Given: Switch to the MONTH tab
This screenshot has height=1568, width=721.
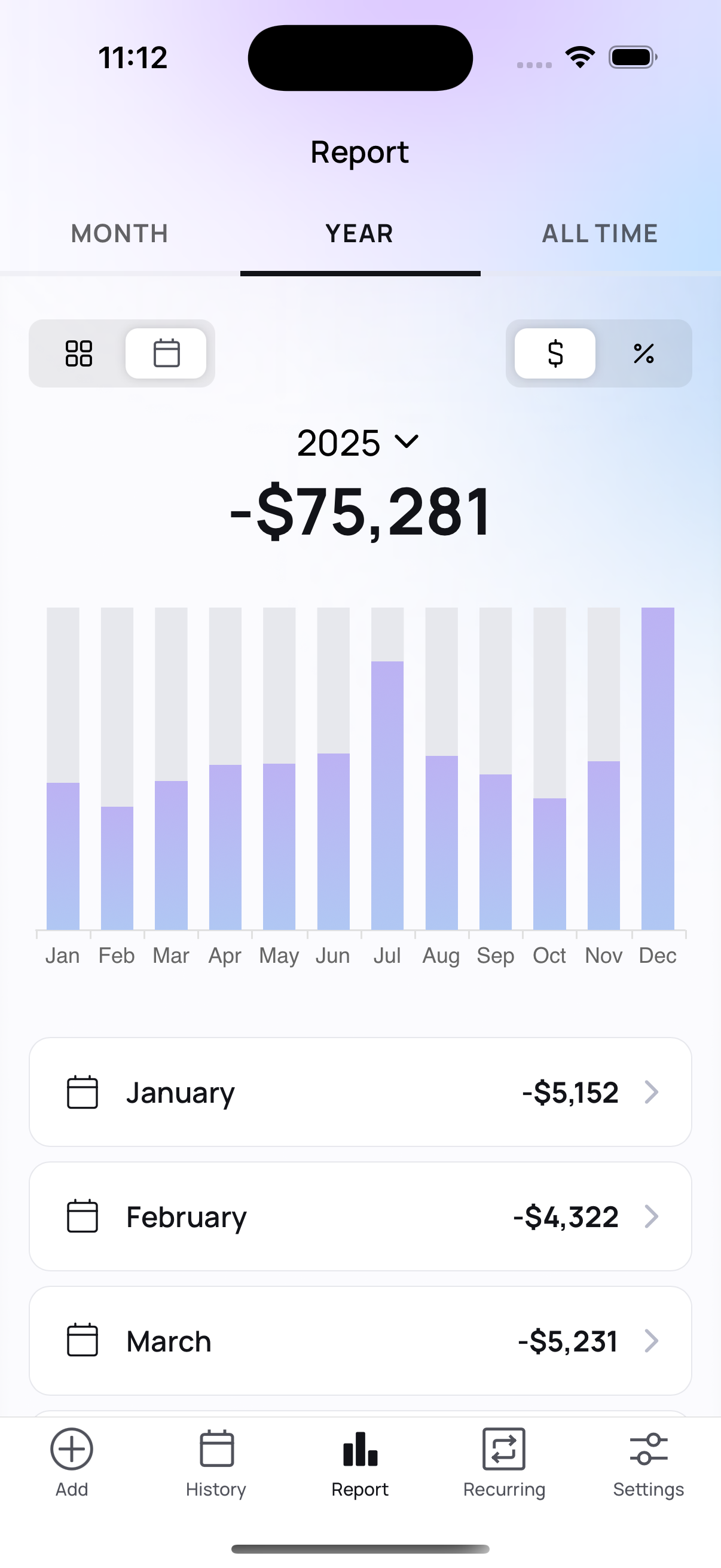Looking at the screenshot, I should [x=119, y=233].
